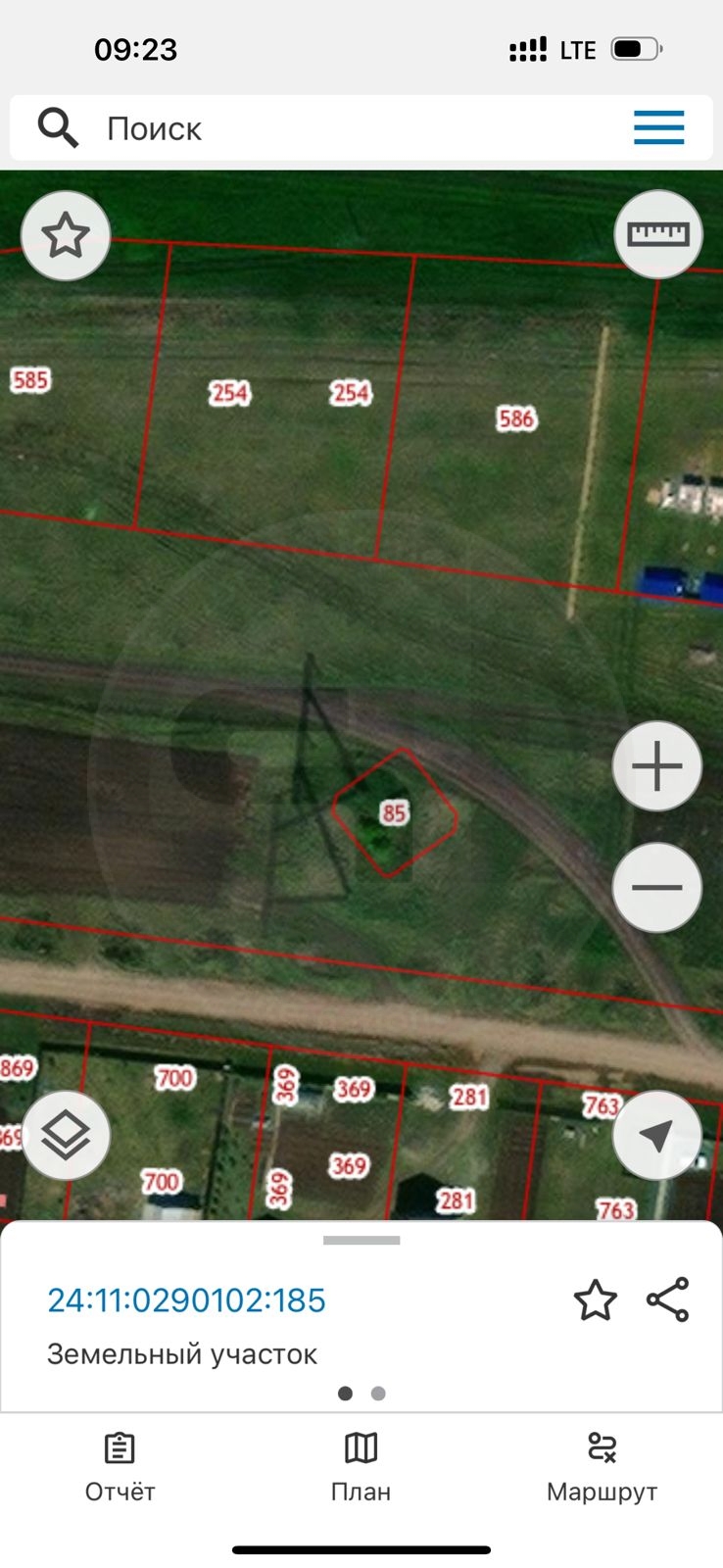This screenshot has height=1568, width=723.
Task: Open the Отчёт tab
Action: click(x=120, y=1467)
